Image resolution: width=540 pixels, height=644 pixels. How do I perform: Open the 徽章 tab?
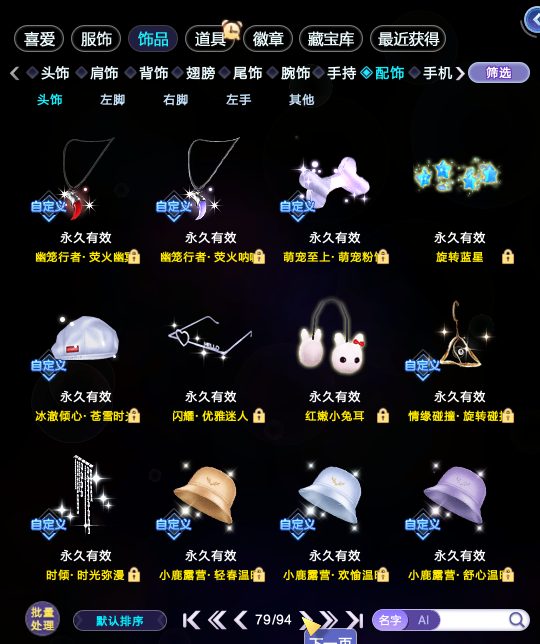268,39
